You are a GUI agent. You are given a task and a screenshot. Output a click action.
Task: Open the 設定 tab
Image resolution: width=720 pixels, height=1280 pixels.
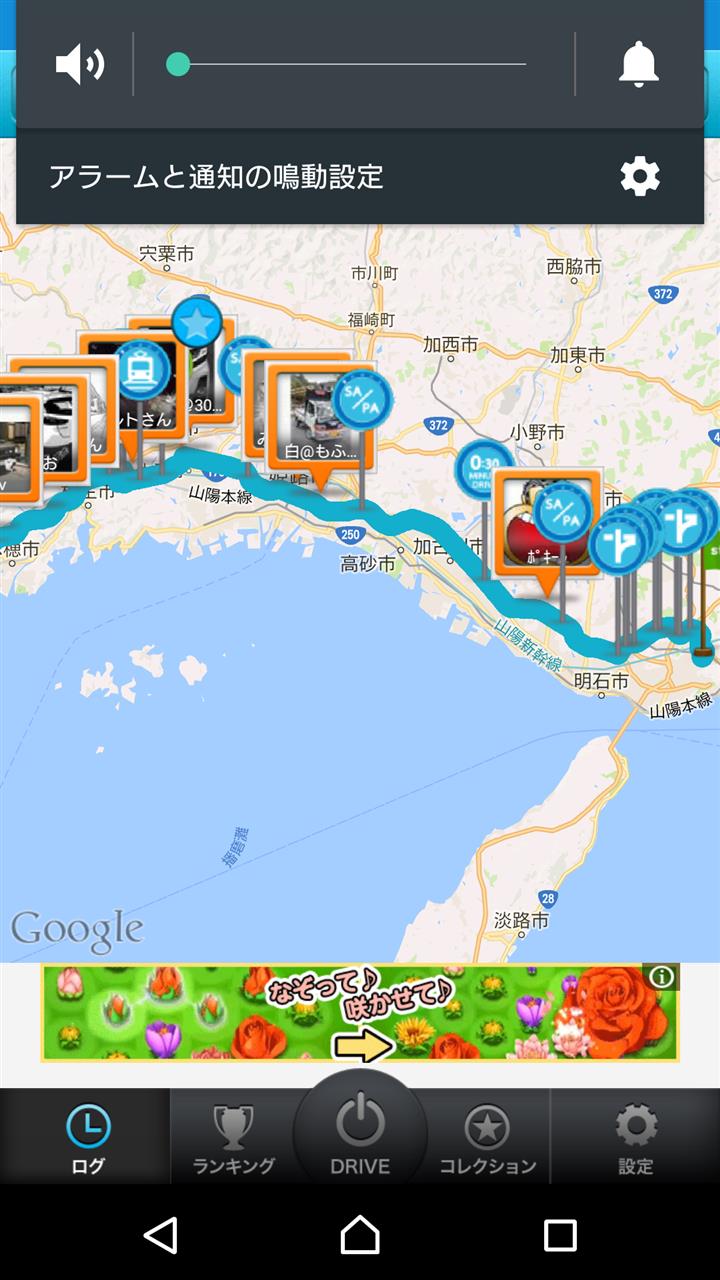[x=635, y=1137]
